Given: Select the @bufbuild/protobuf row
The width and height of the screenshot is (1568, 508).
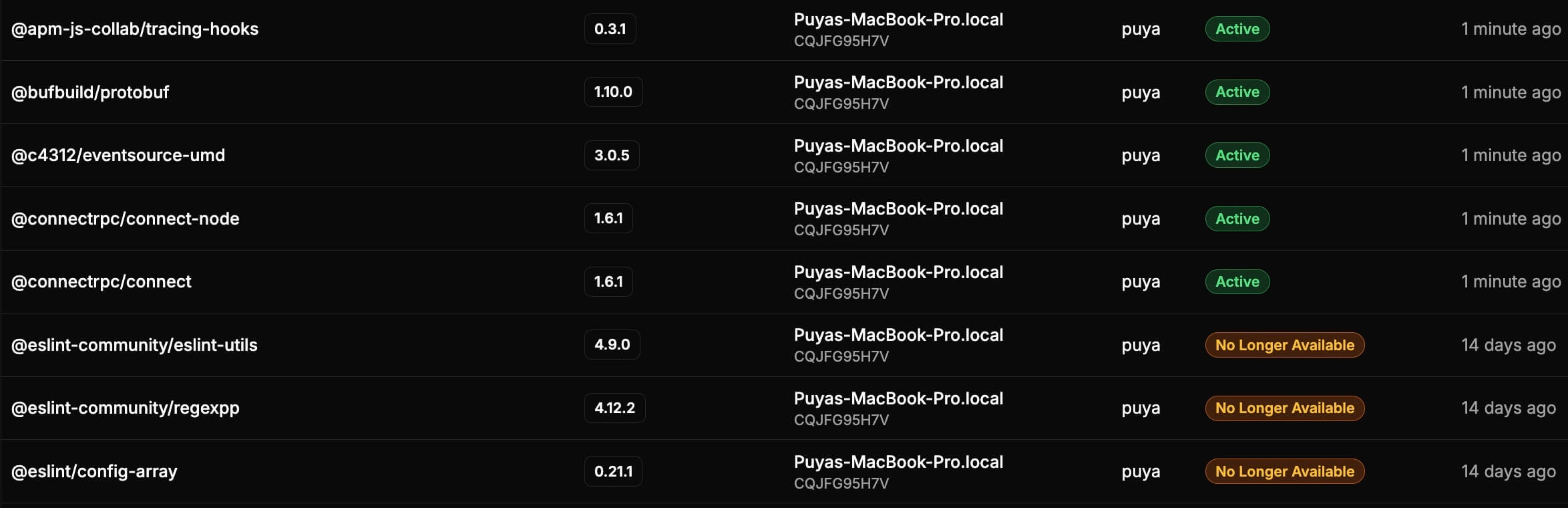Looking at the screenshot, I should tap(90, 92).
